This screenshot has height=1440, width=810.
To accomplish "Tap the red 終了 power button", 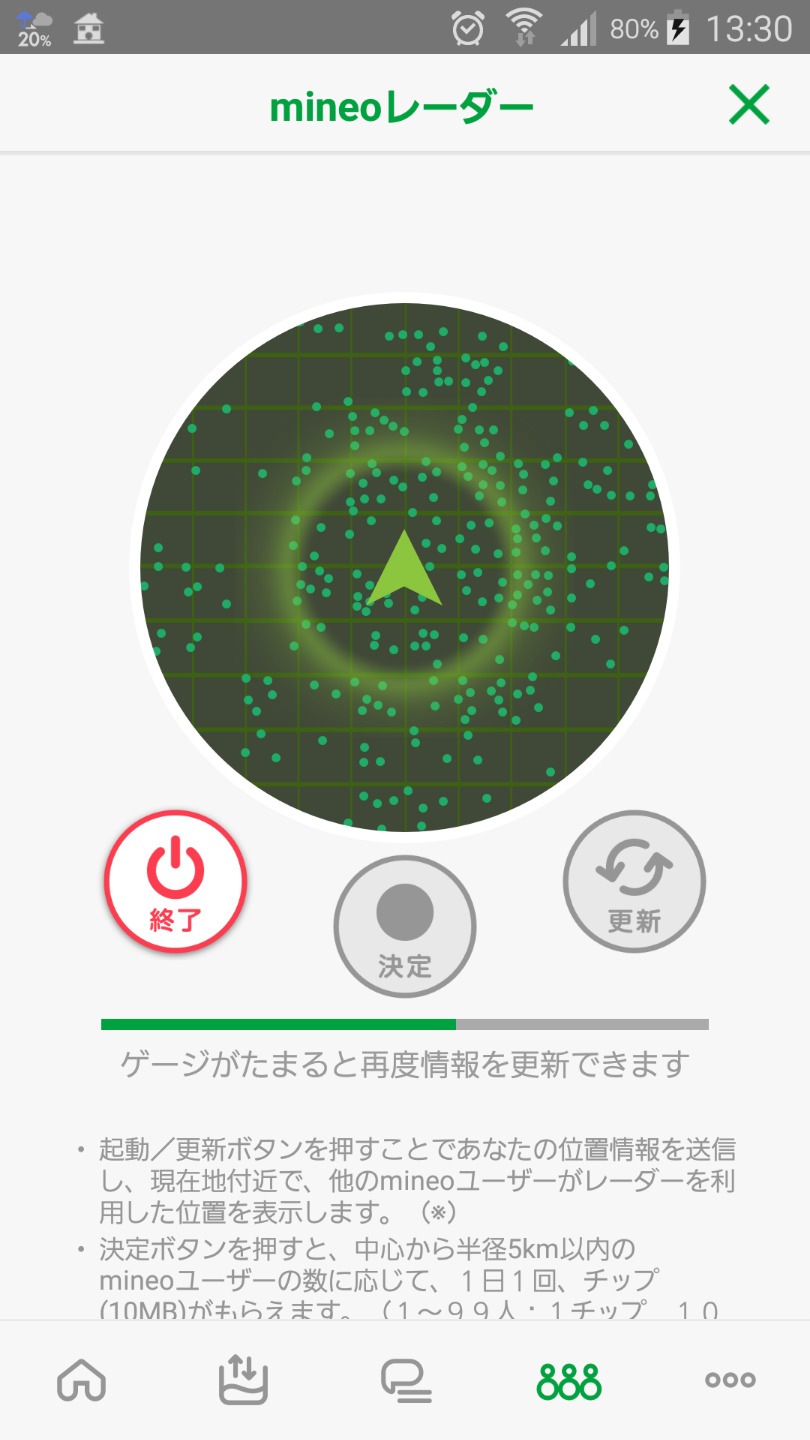I will [176, 881].
